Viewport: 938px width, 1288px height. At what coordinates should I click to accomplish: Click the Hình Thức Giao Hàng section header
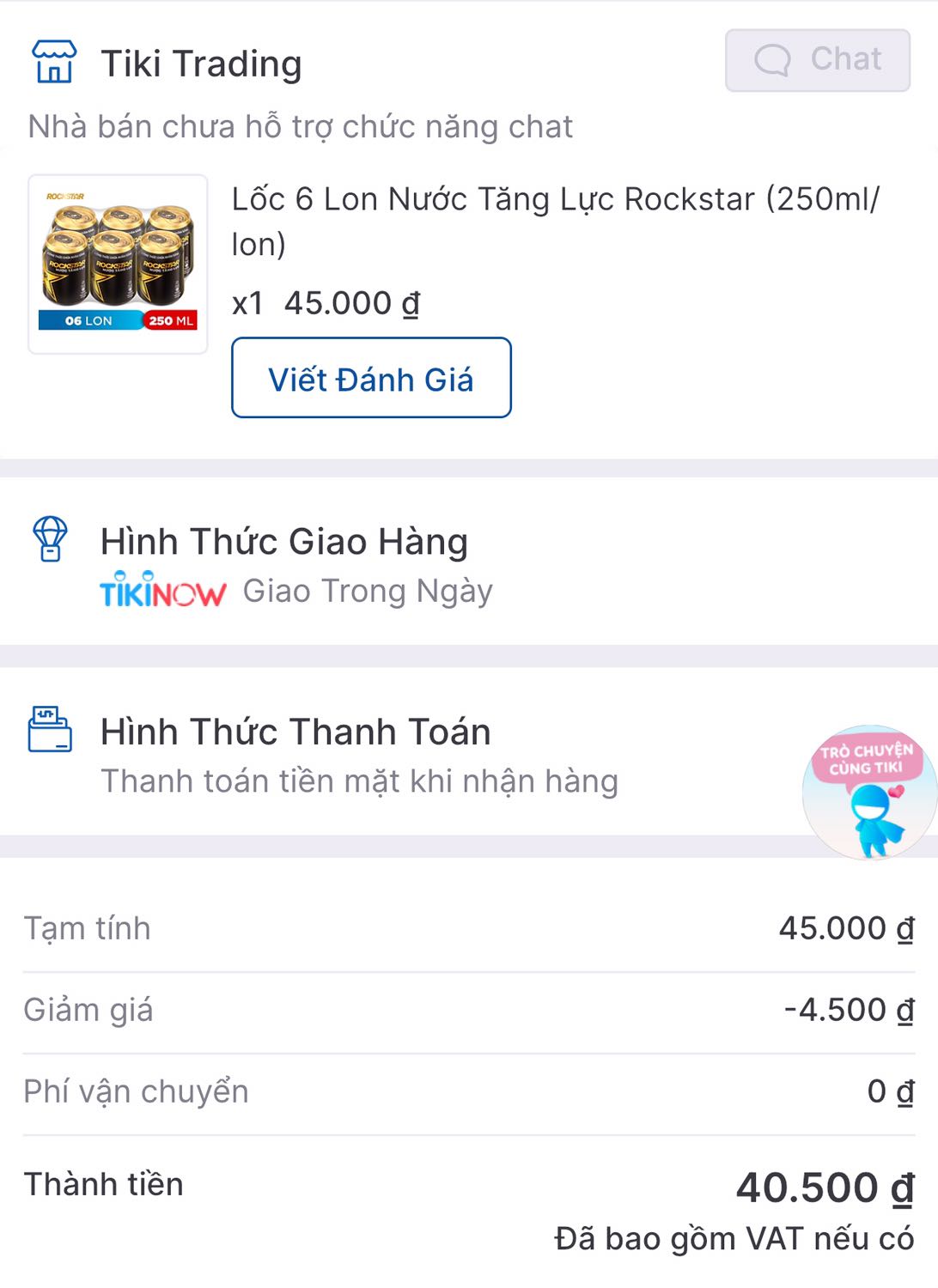[283, 541]
